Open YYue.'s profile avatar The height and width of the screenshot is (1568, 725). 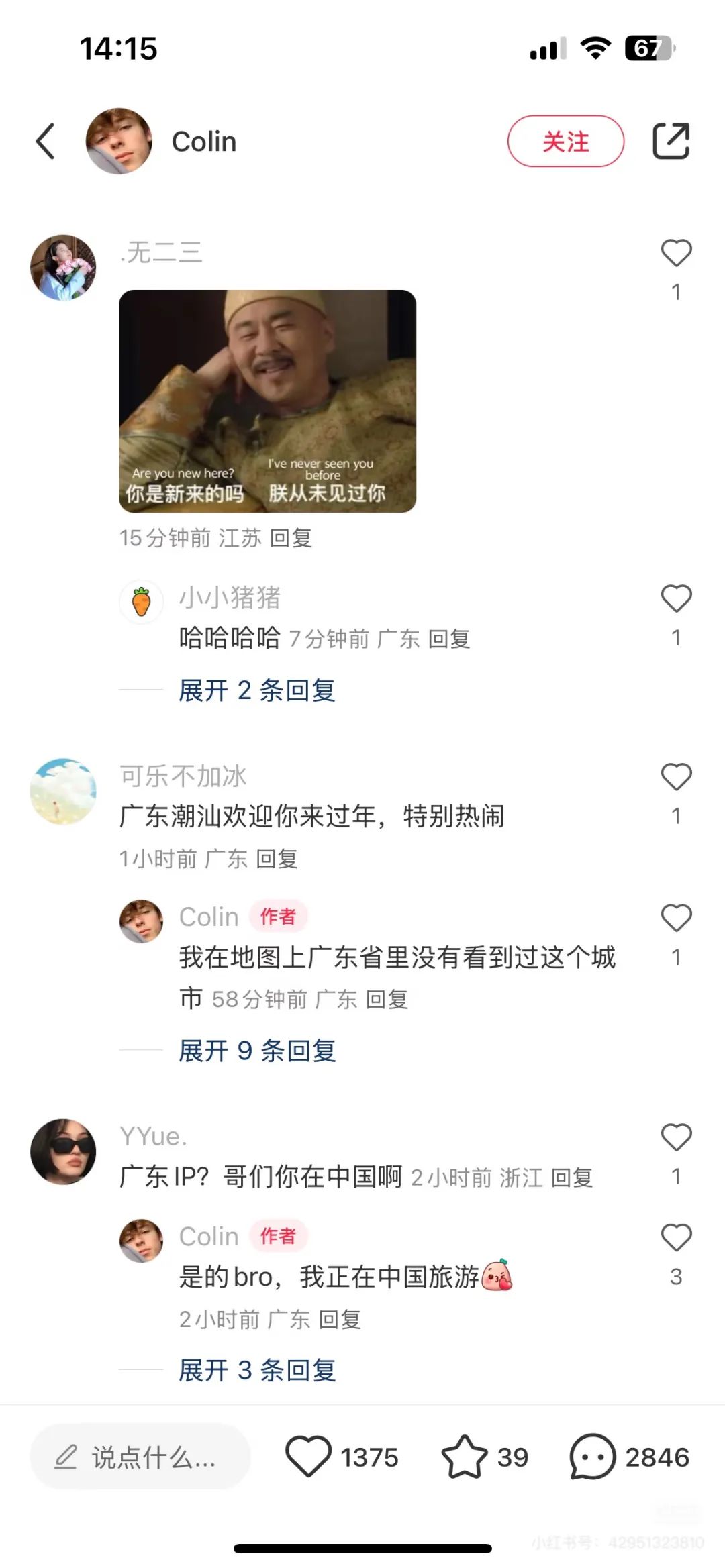click(63, 1151)
